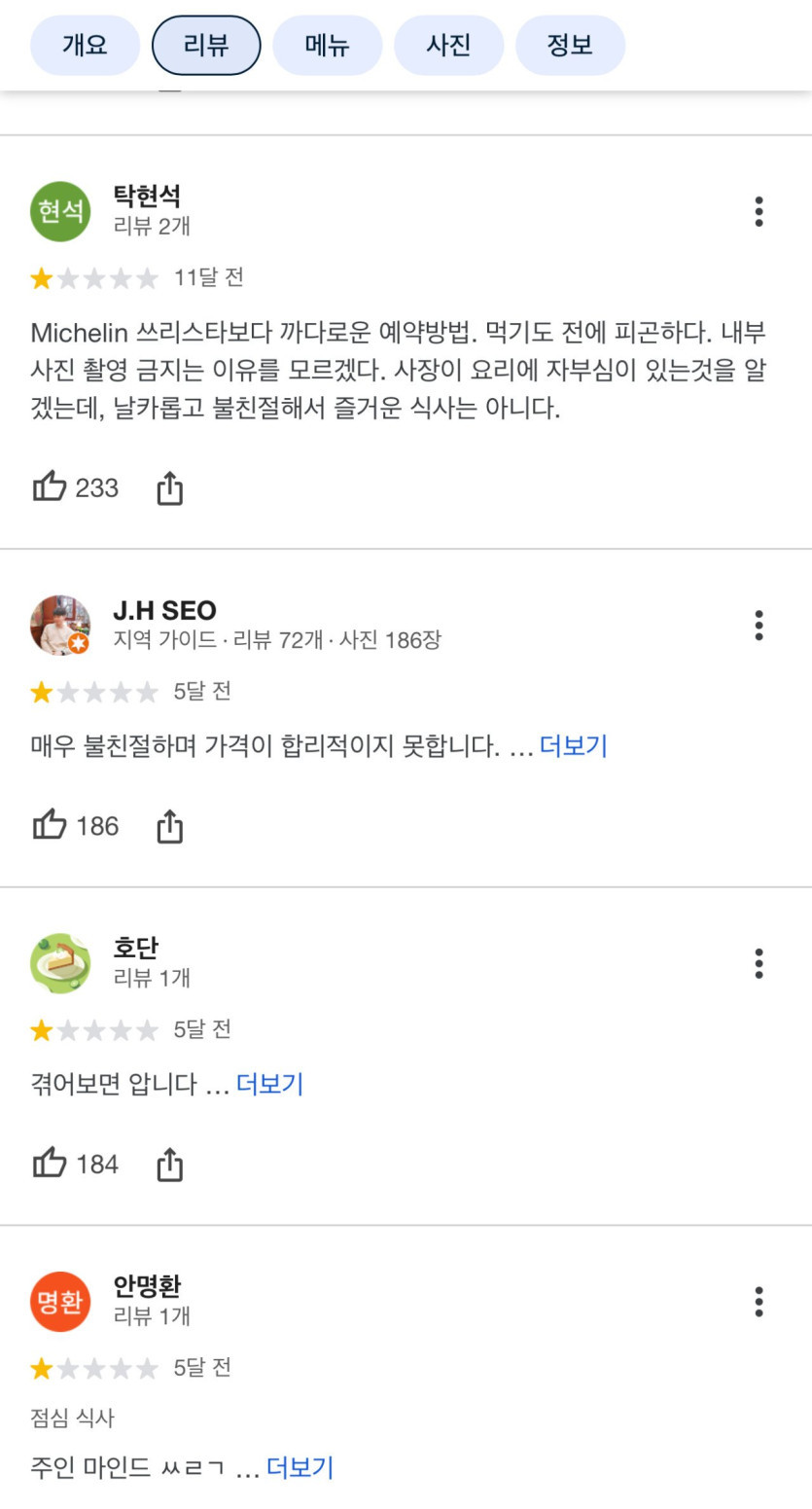Like 탁현석's review

(x=51, y=487)
